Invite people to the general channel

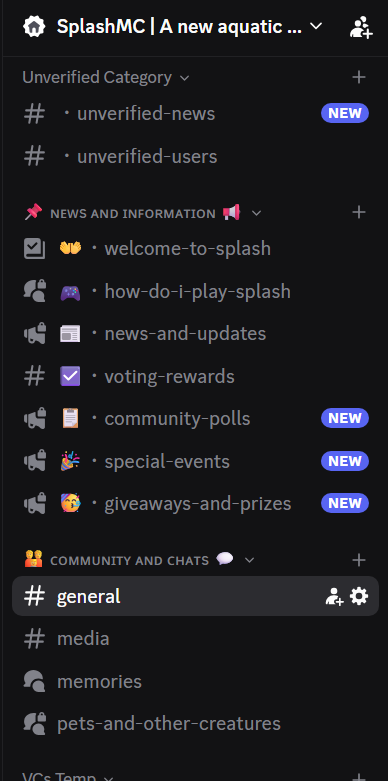(x=334, y=596)
